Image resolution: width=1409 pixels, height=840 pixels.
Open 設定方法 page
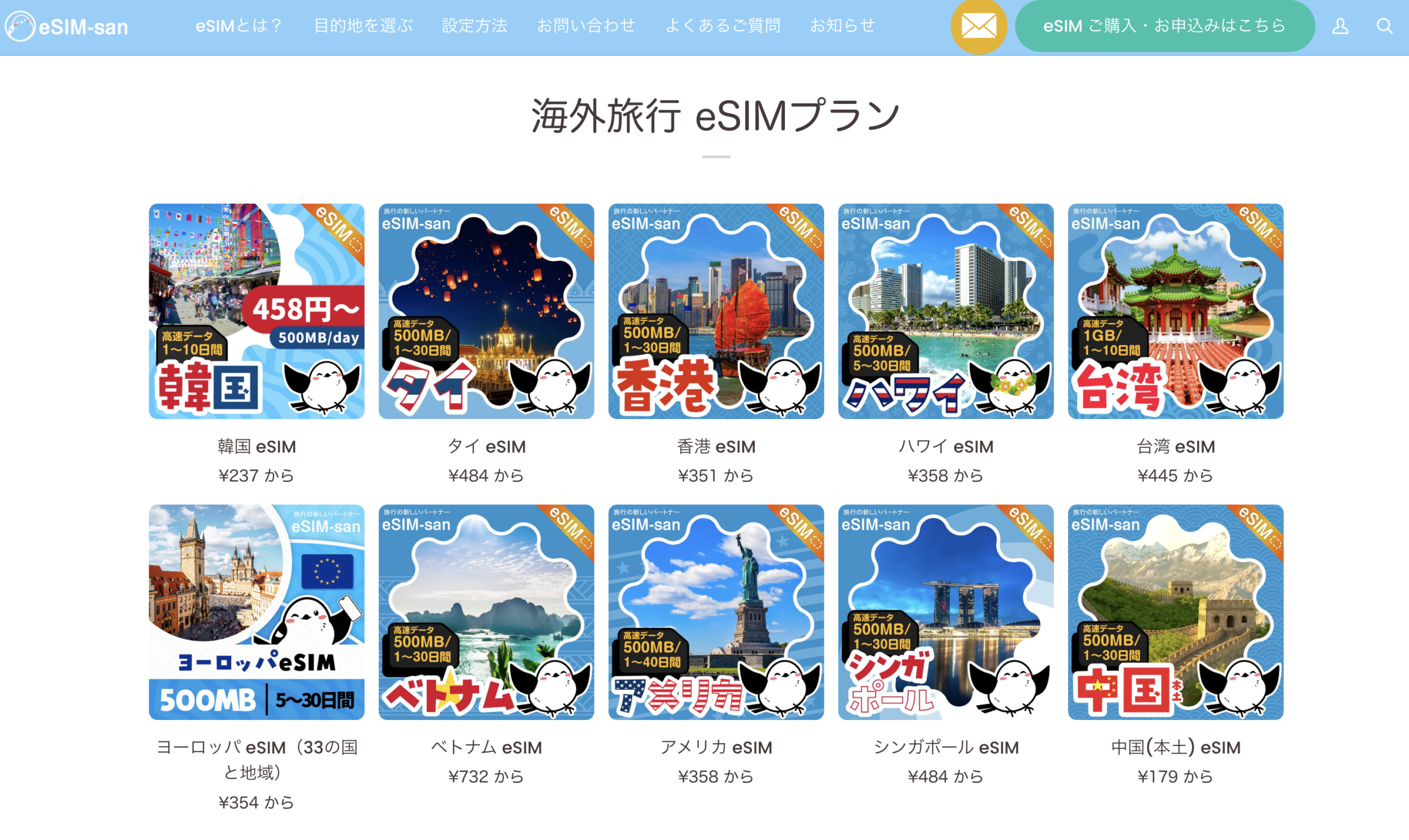coord(474,26)
